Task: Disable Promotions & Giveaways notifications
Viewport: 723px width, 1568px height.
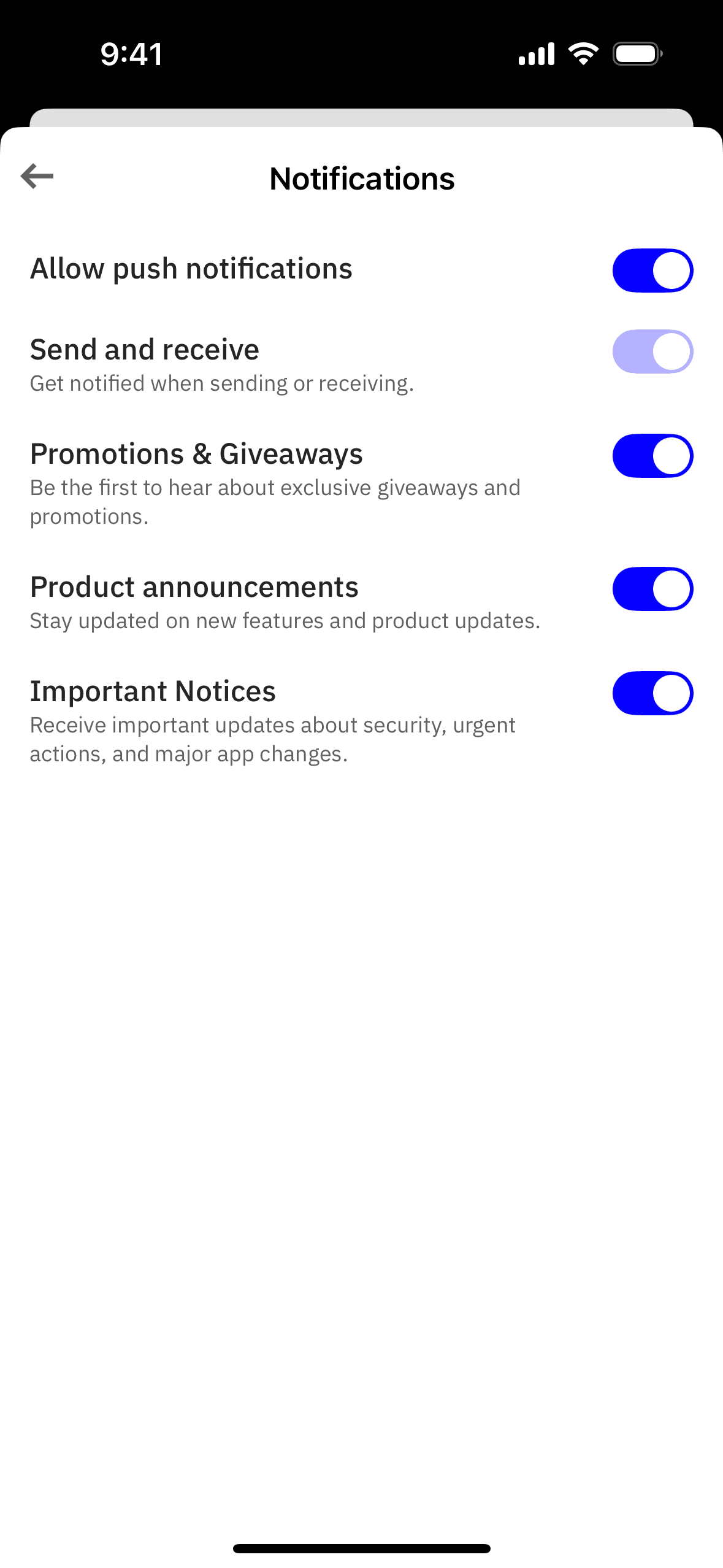Action: tap(652, 456)
